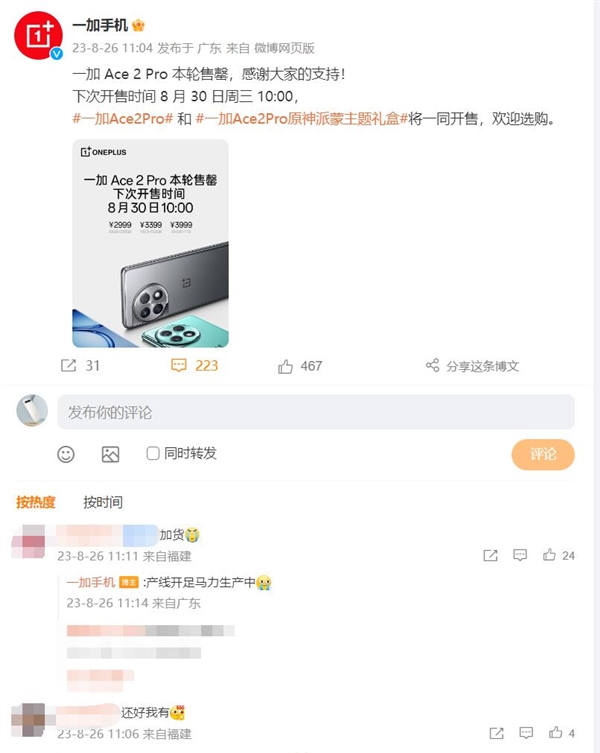Open the #一加Ace2Pro原神派蒙主题礼盒# hashtag

302,119
